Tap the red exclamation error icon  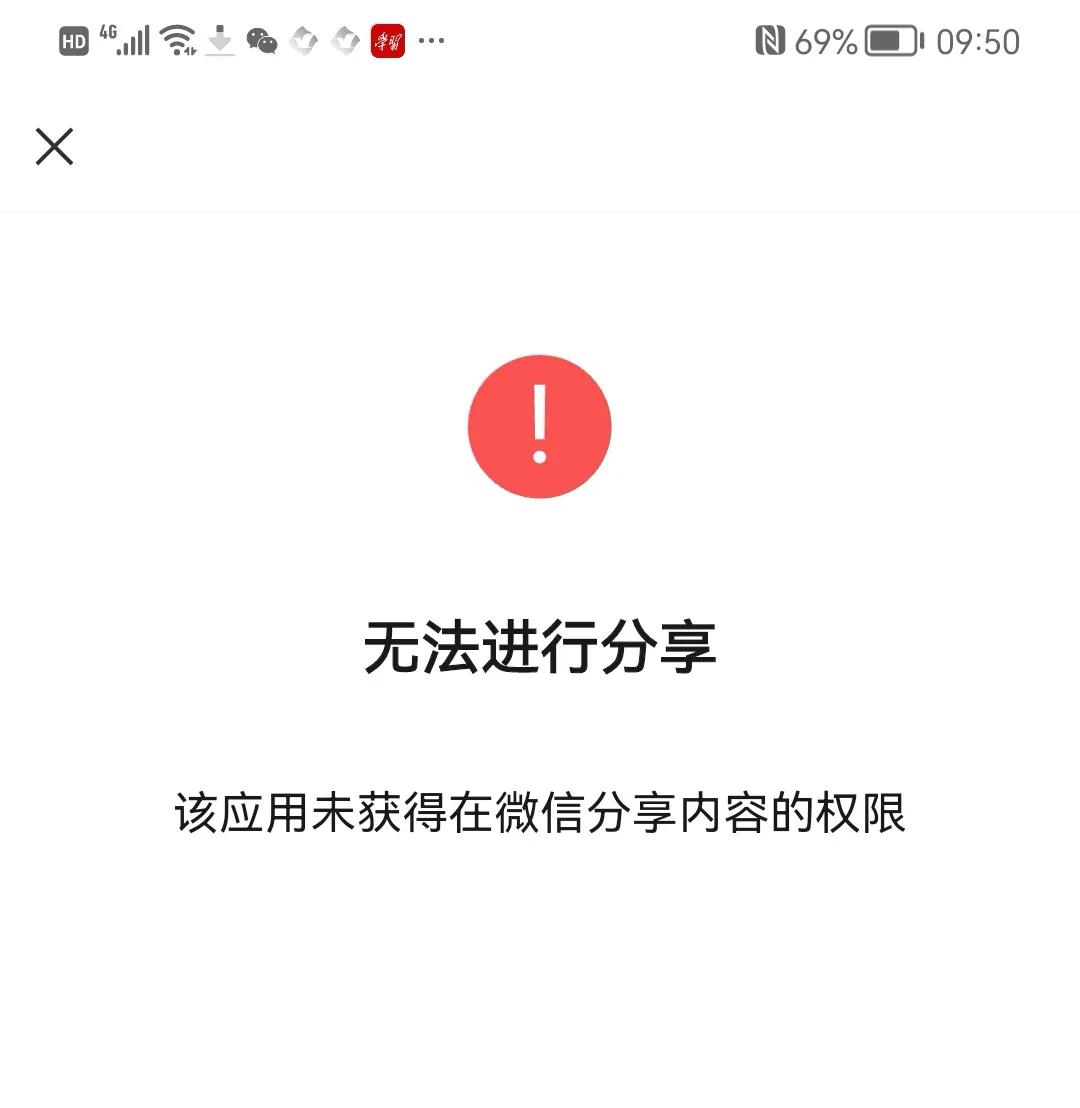coord(540,426)
